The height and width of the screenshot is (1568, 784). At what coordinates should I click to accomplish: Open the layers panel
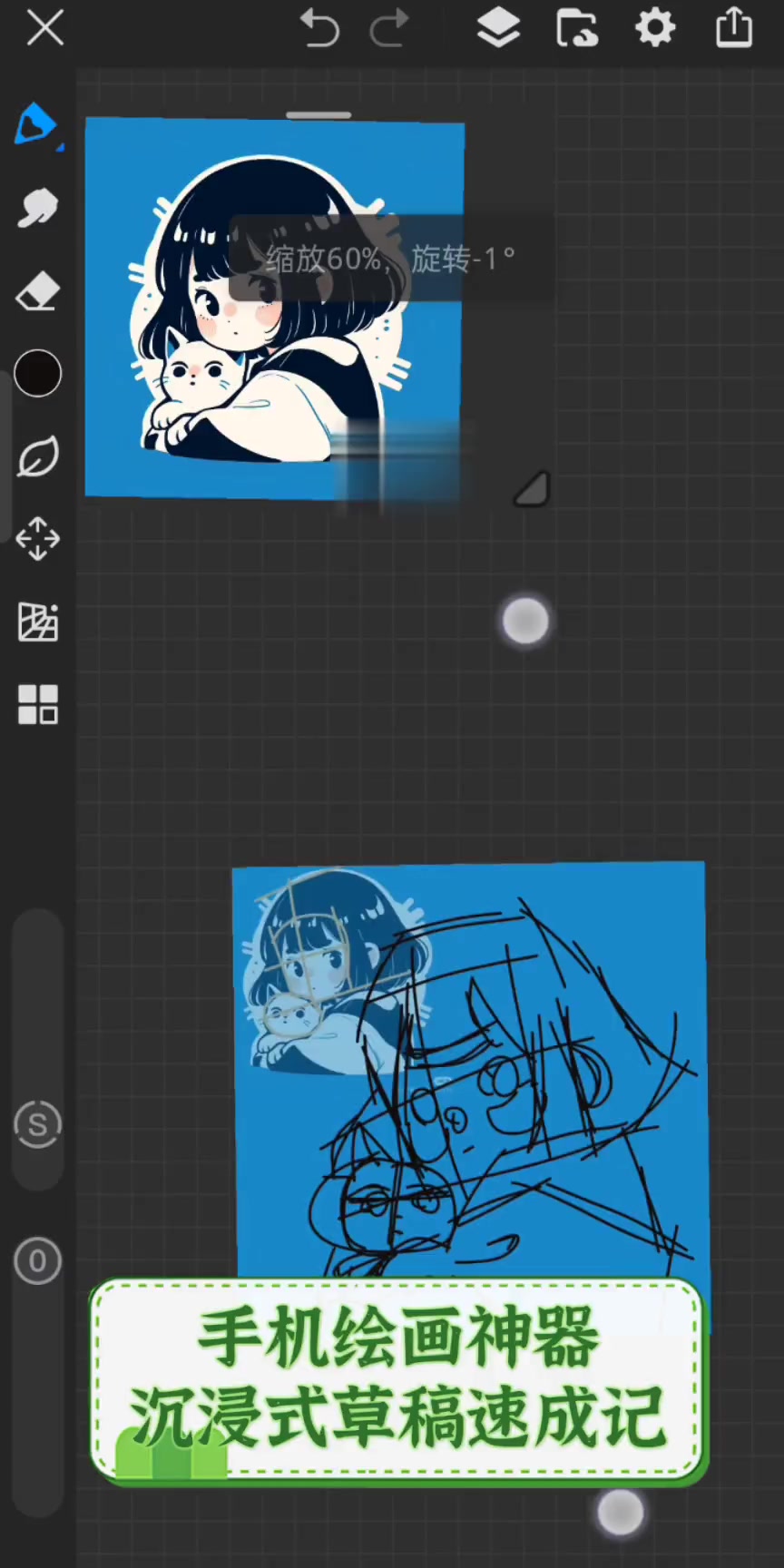(498, 28)
